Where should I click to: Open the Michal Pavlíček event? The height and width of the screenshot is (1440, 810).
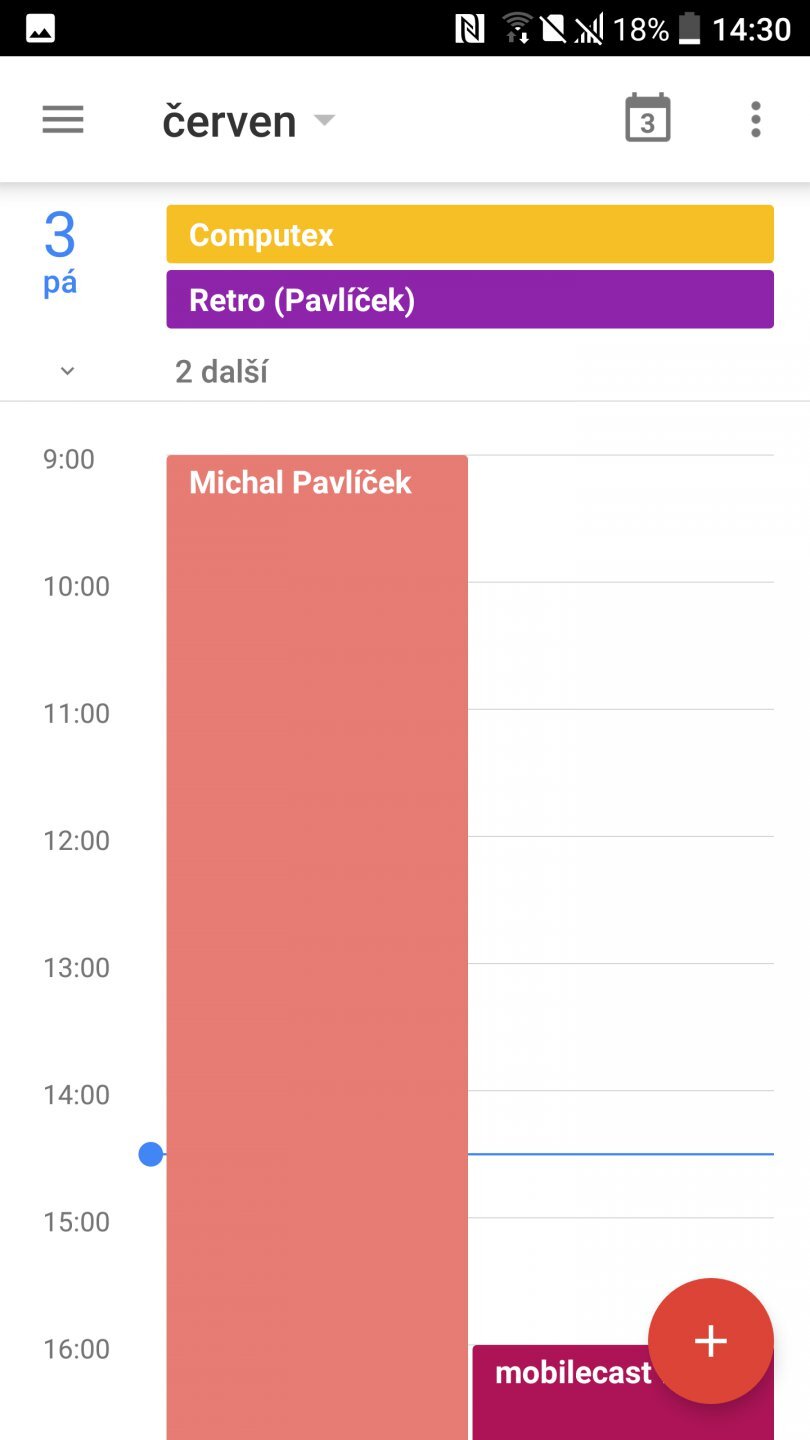(x=316, y=800)
